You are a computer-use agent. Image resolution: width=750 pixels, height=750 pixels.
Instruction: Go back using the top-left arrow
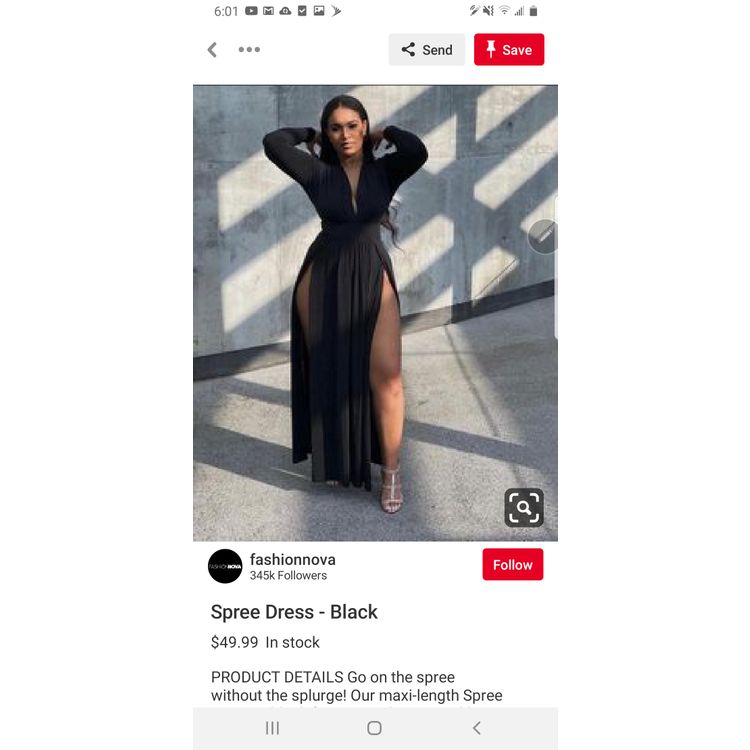212,50
